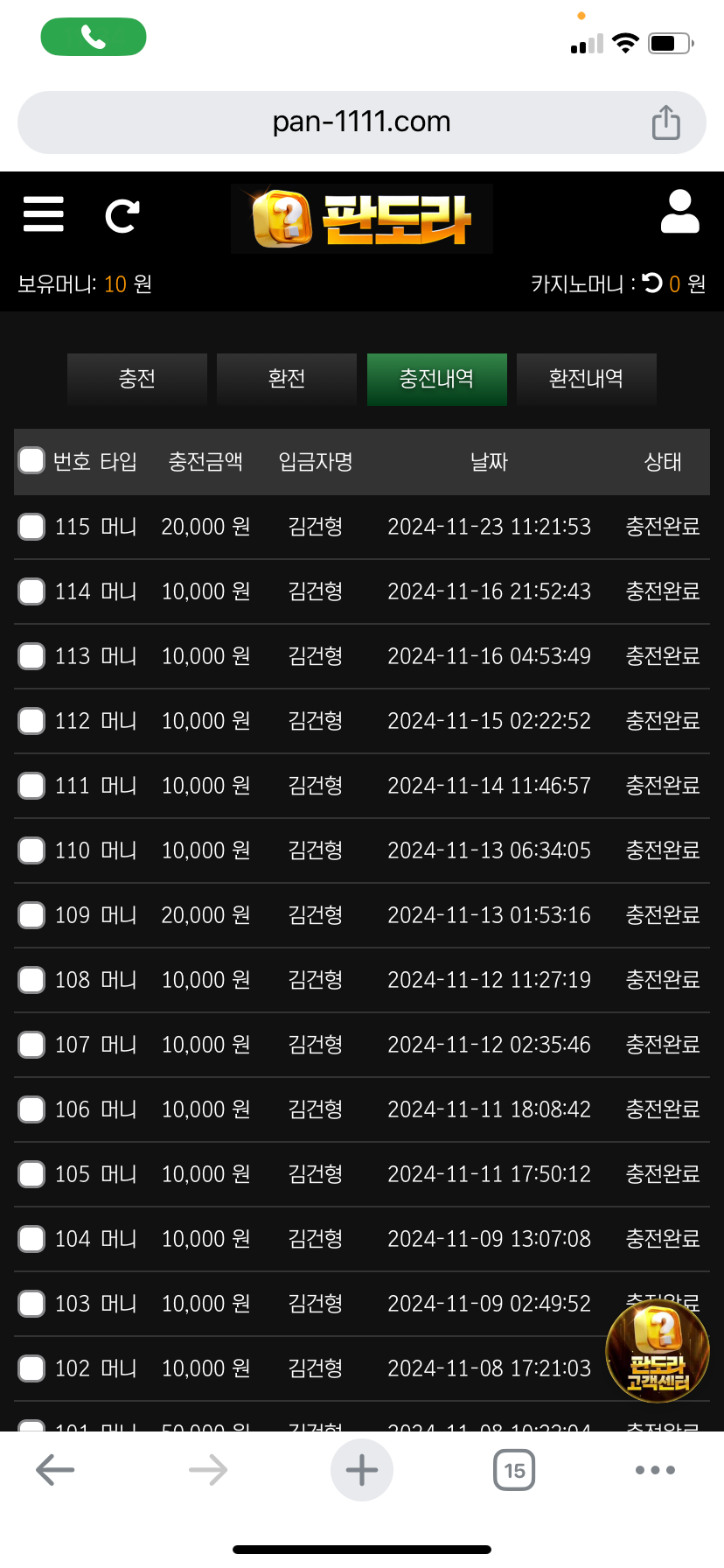This screenshot has width=724, height=1568.
Task: Tick the checkbox for row 103
Action: tap(31, 1303)
